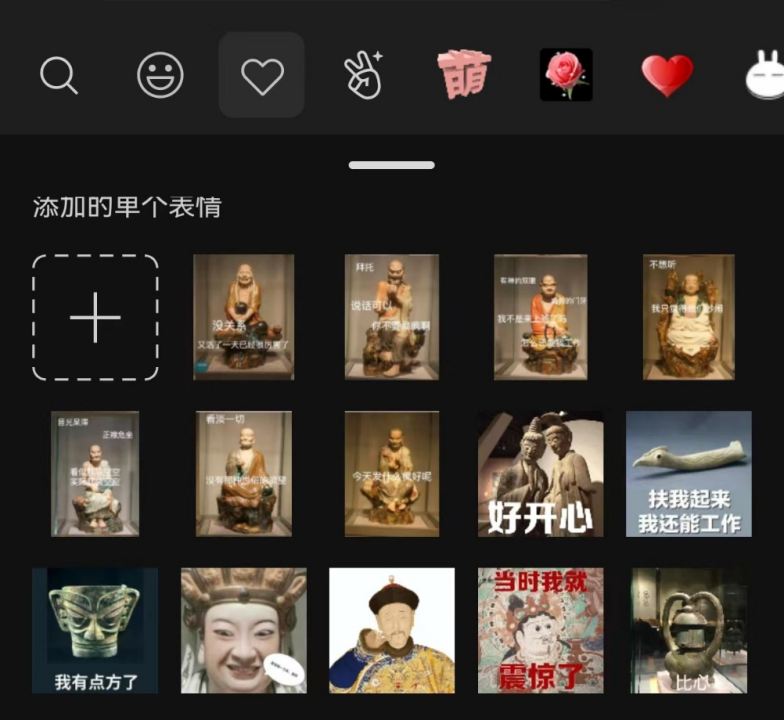Send the 今天发什么疯好呢 statue sticker
The image size is (784, 720).
tap(392, 474)
